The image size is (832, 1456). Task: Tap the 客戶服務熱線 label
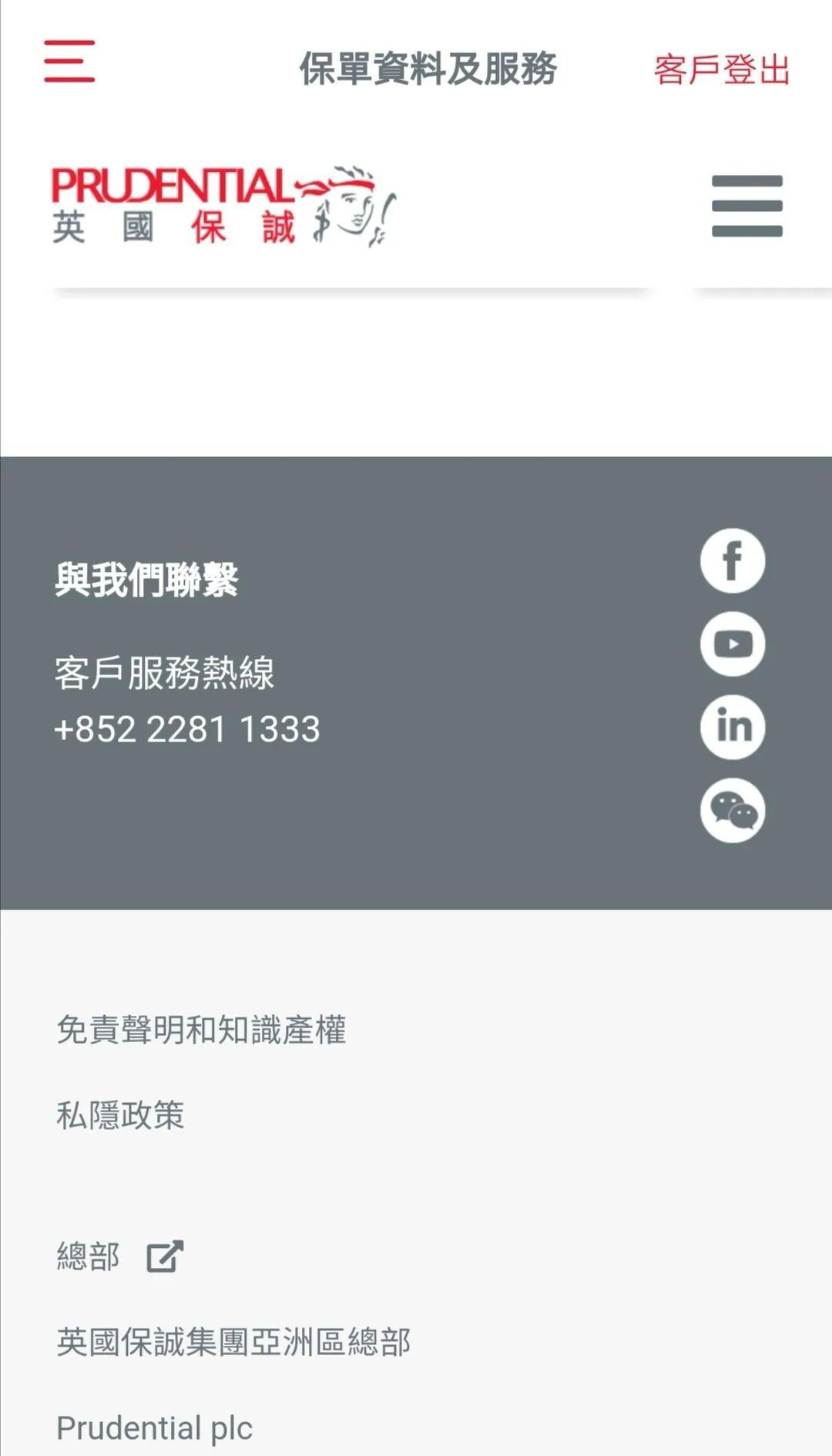[166, 672]
